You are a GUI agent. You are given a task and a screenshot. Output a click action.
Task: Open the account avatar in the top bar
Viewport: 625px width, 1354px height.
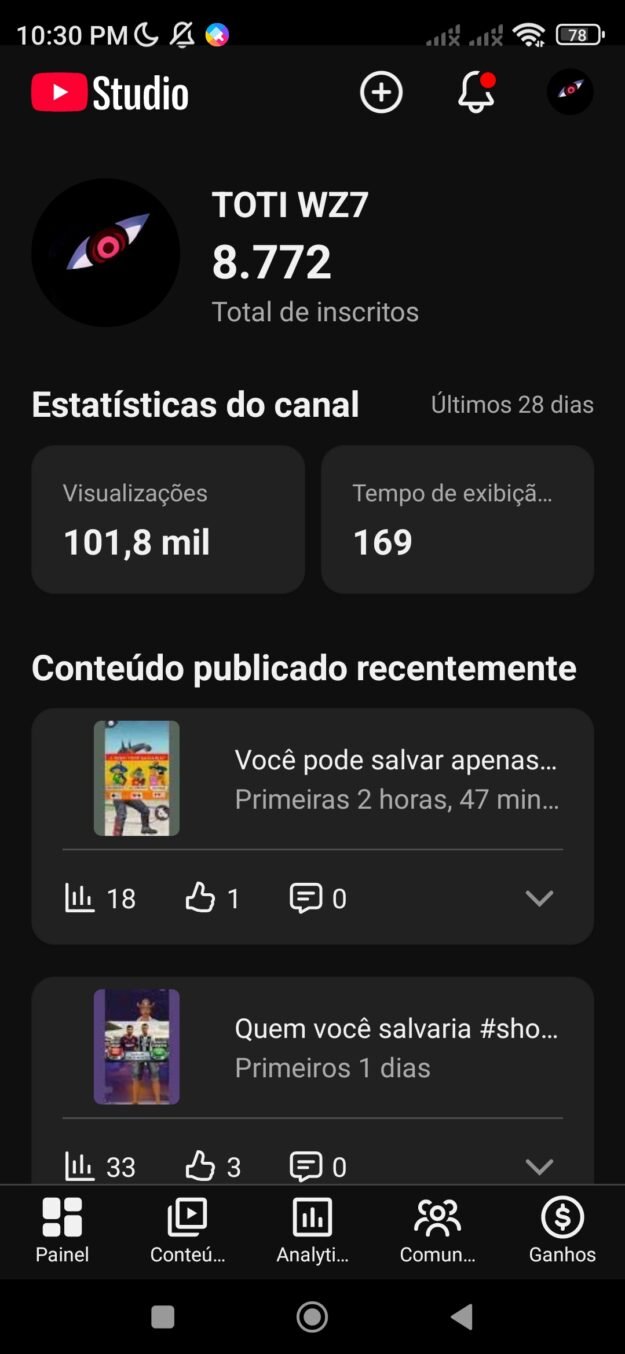(570, 91)
